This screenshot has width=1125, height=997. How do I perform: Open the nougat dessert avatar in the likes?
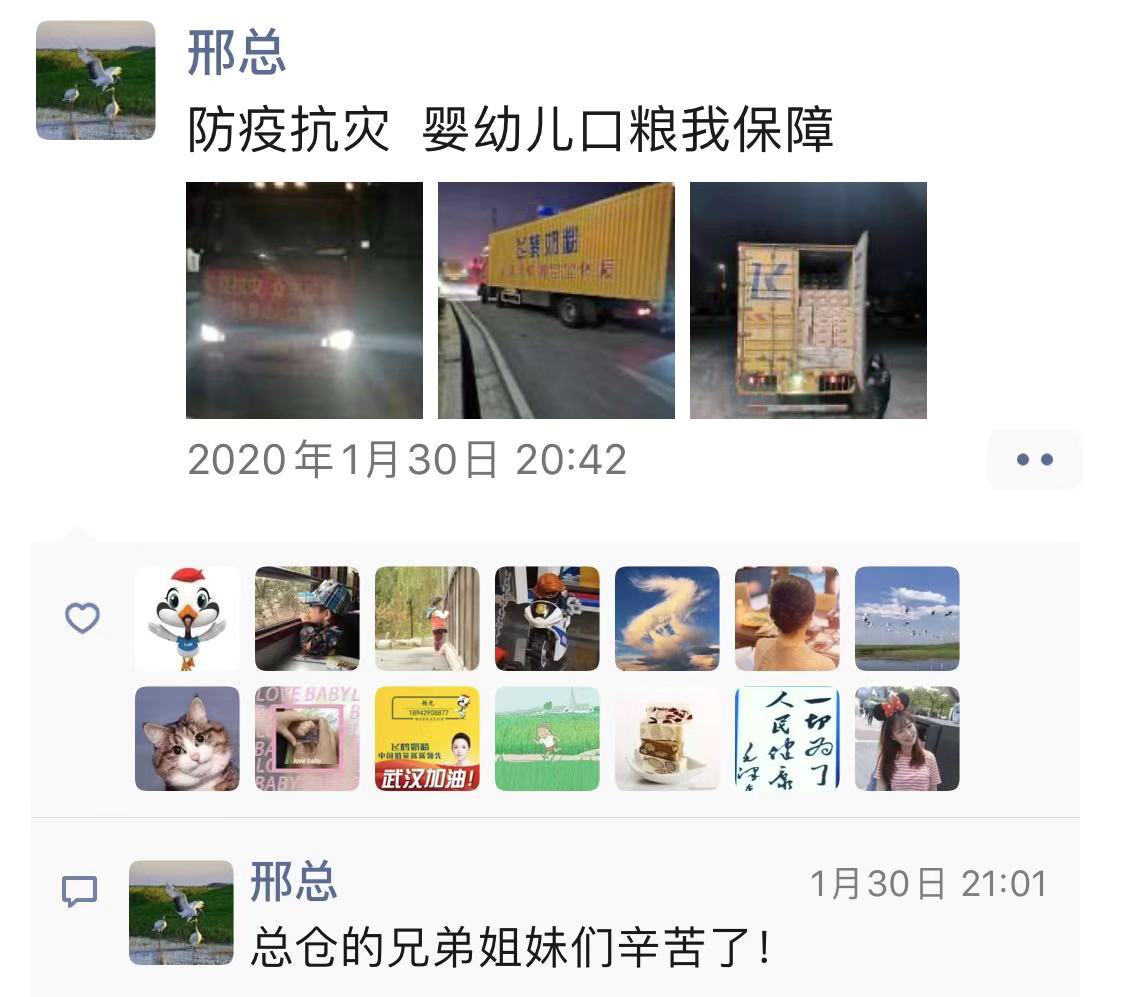pyautogui.click(x=667, y=738)
